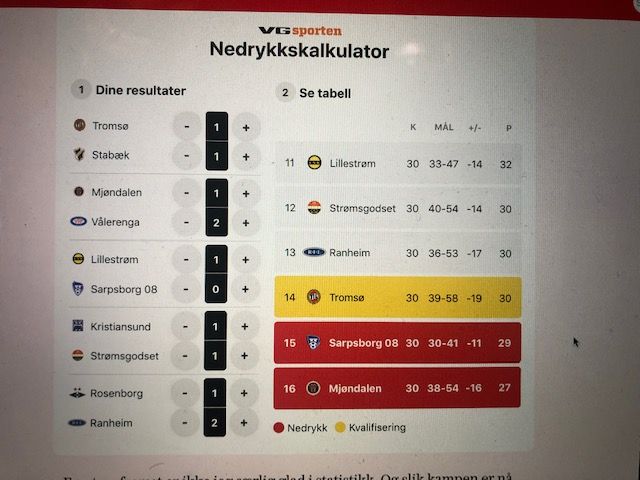The image size is (640, 480).
Task: Decrease Strømsgodset's goal count
Action: [x=187, y=356]
